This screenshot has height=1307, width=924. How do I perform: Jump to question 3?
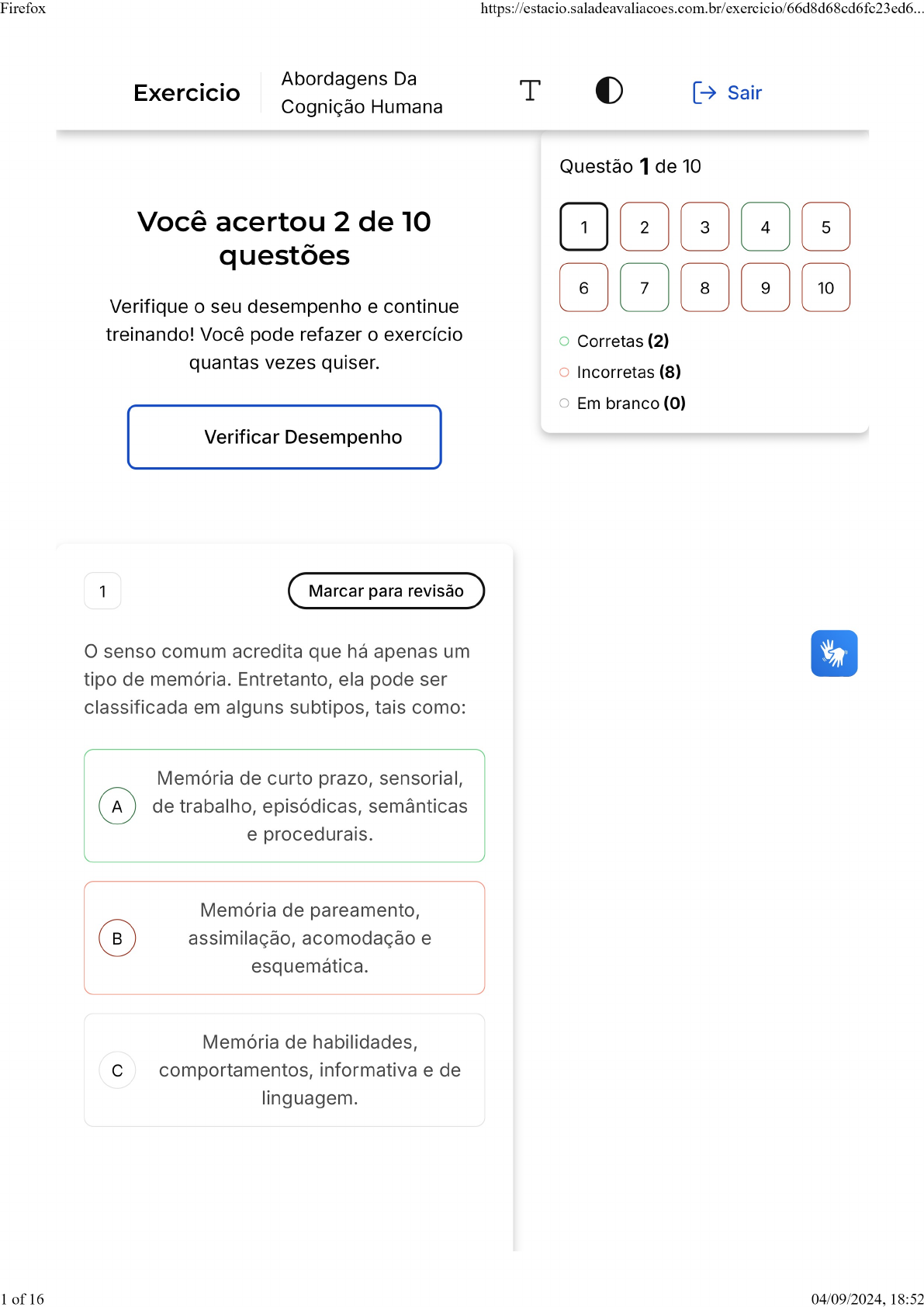(x=704, y=227)
